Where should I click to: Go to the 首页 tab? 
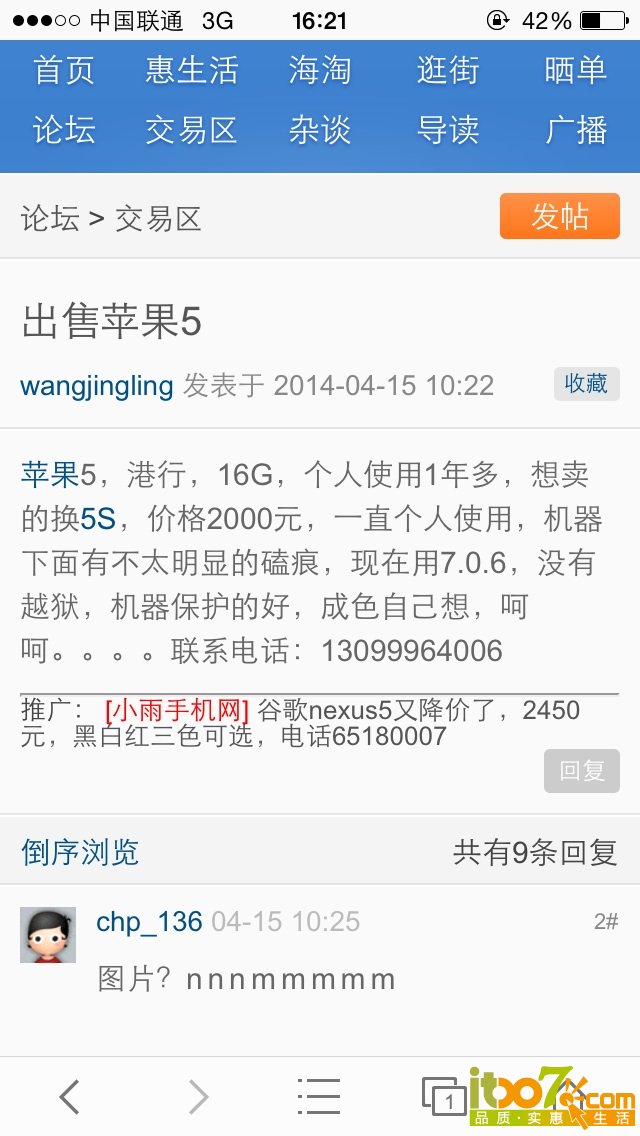(x=64, y=70)
